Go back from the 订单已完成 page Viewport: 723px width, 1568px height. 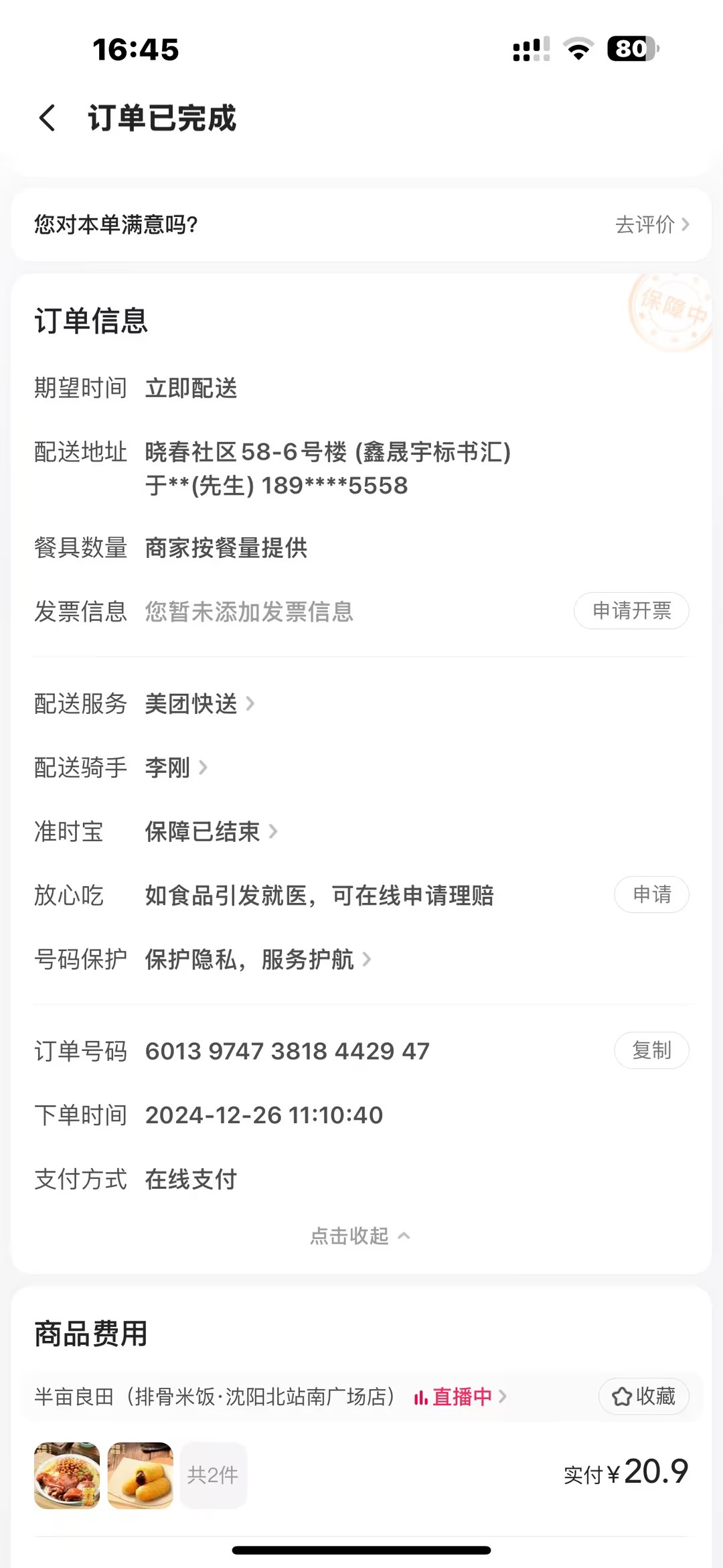coord(47,118)
